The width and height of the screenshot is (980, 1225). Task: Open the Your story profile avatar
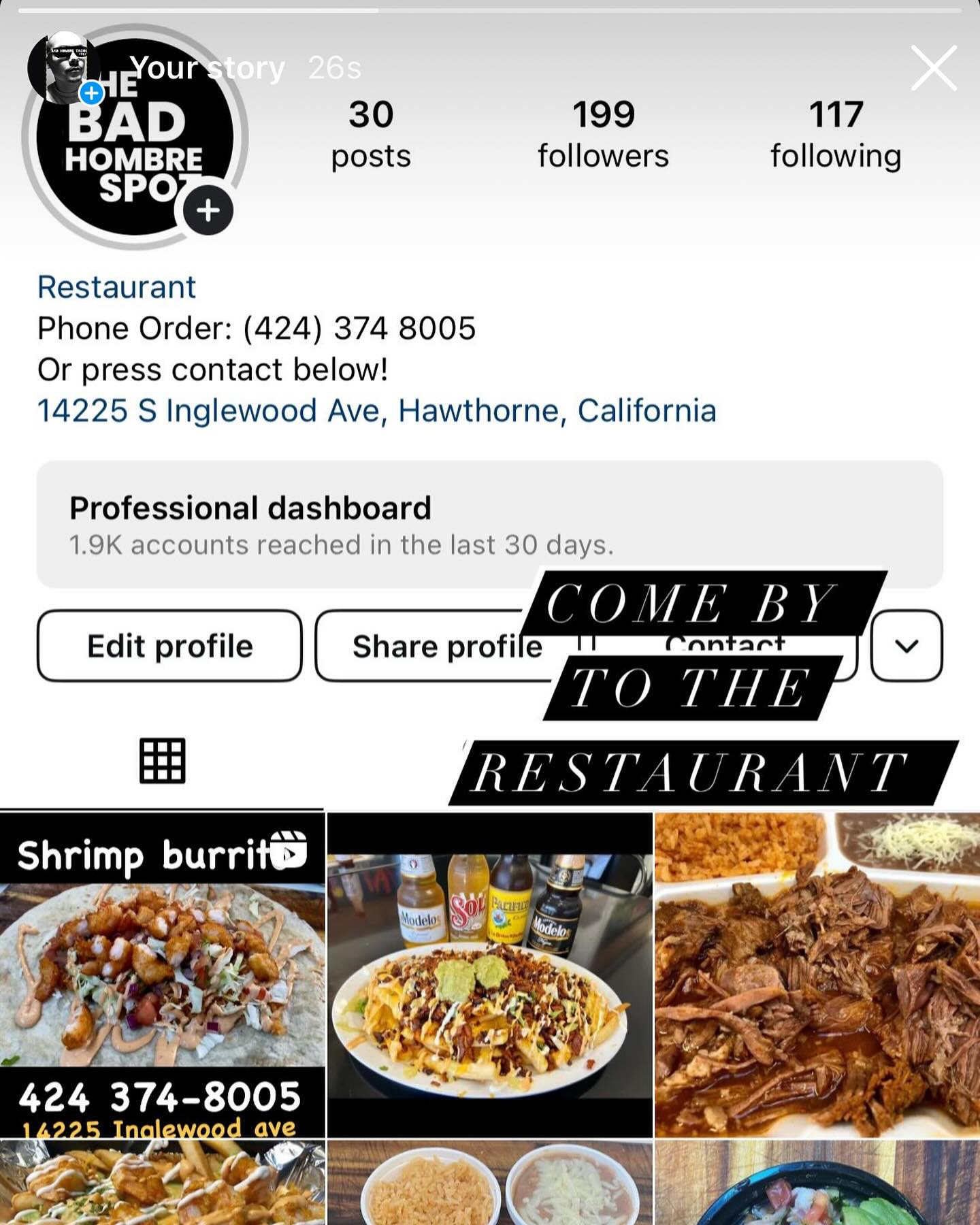coord(63,67)
